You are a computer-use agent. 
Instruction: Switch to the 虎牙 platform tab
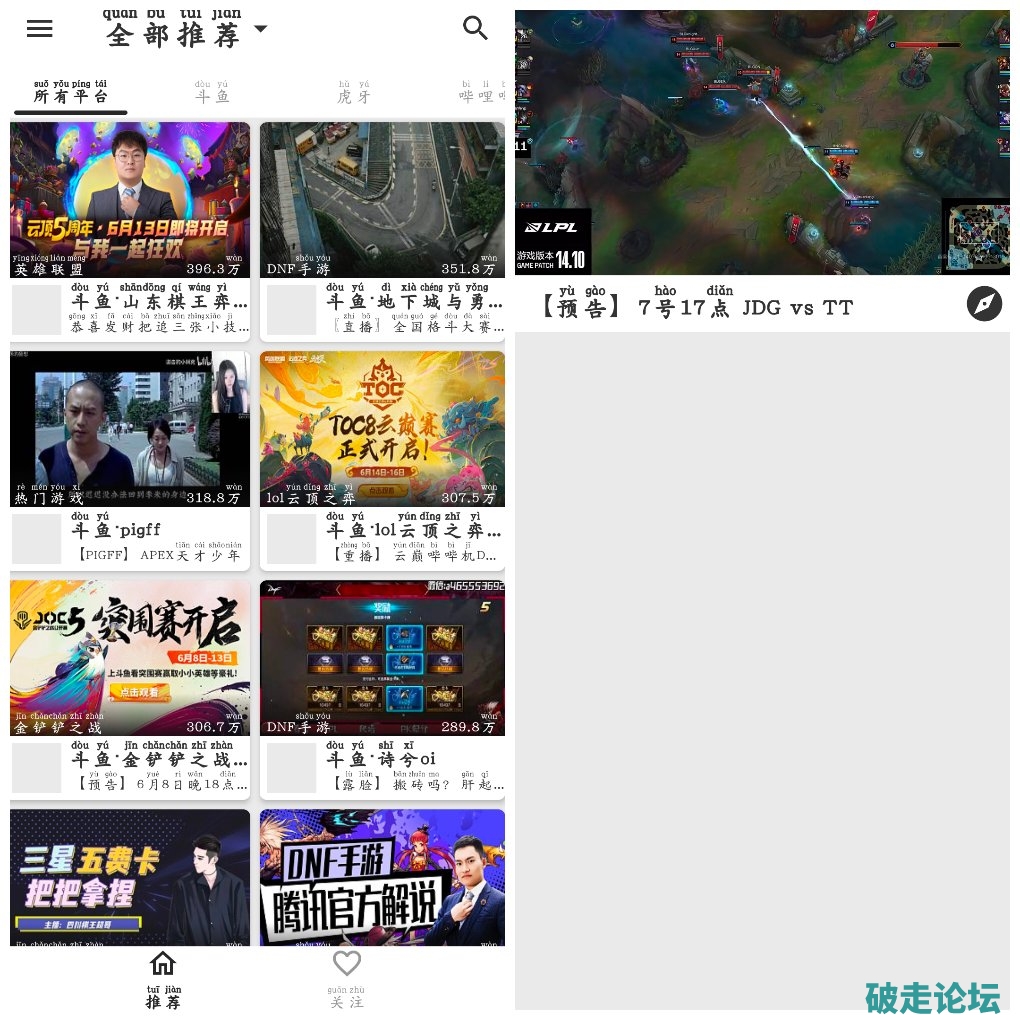[x=354, y=93]
